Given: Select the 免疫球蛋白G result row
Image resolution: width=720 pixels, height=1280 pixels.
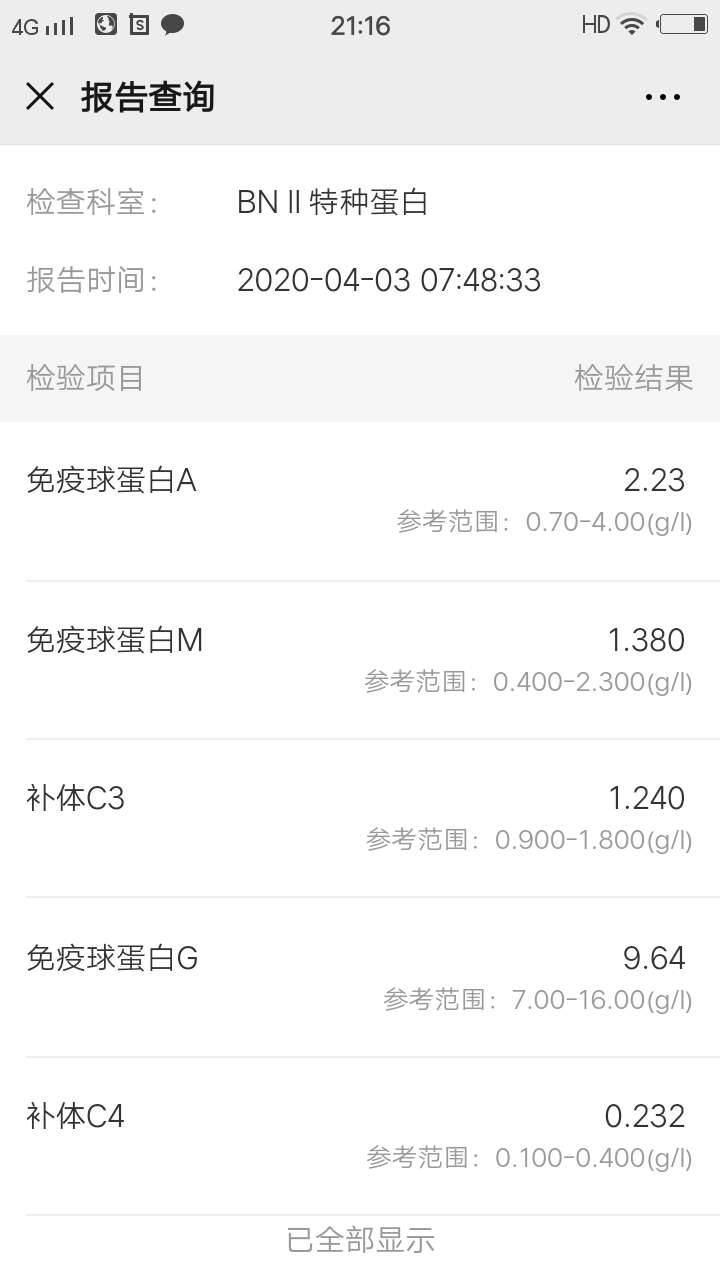Looking at the screenshot, I should coord(360,976).
